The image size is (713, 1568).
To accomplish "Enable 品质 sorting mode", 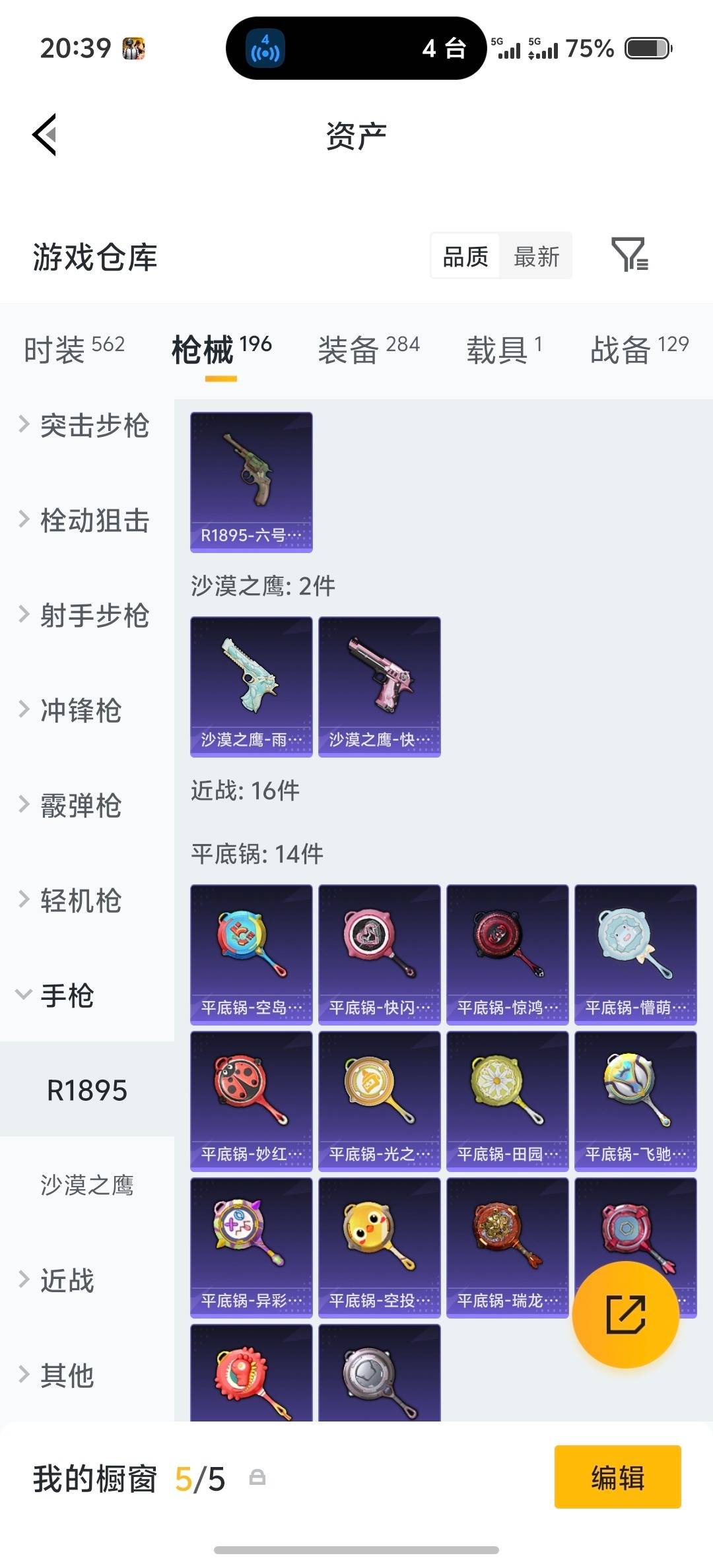I will click(x=464, y=256).
